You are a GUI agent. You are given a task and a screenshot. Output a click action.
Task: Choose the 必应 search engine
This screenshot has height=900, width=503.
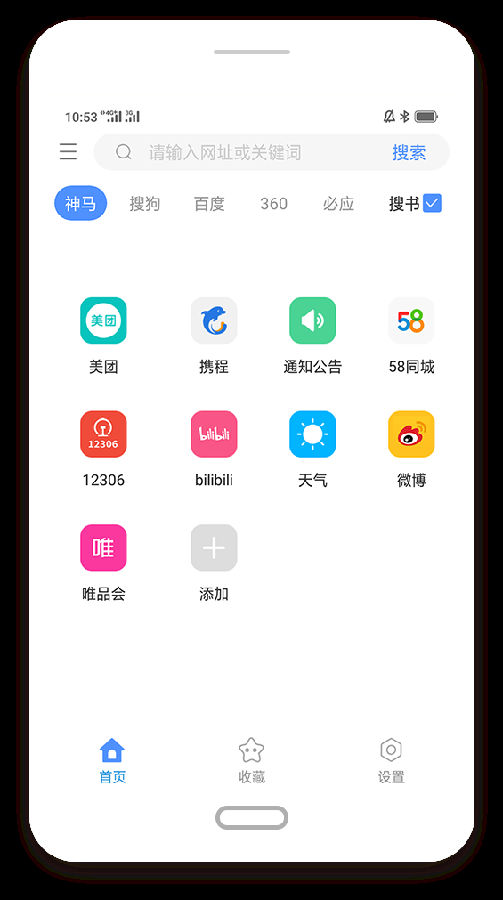(x=338, y=204)
